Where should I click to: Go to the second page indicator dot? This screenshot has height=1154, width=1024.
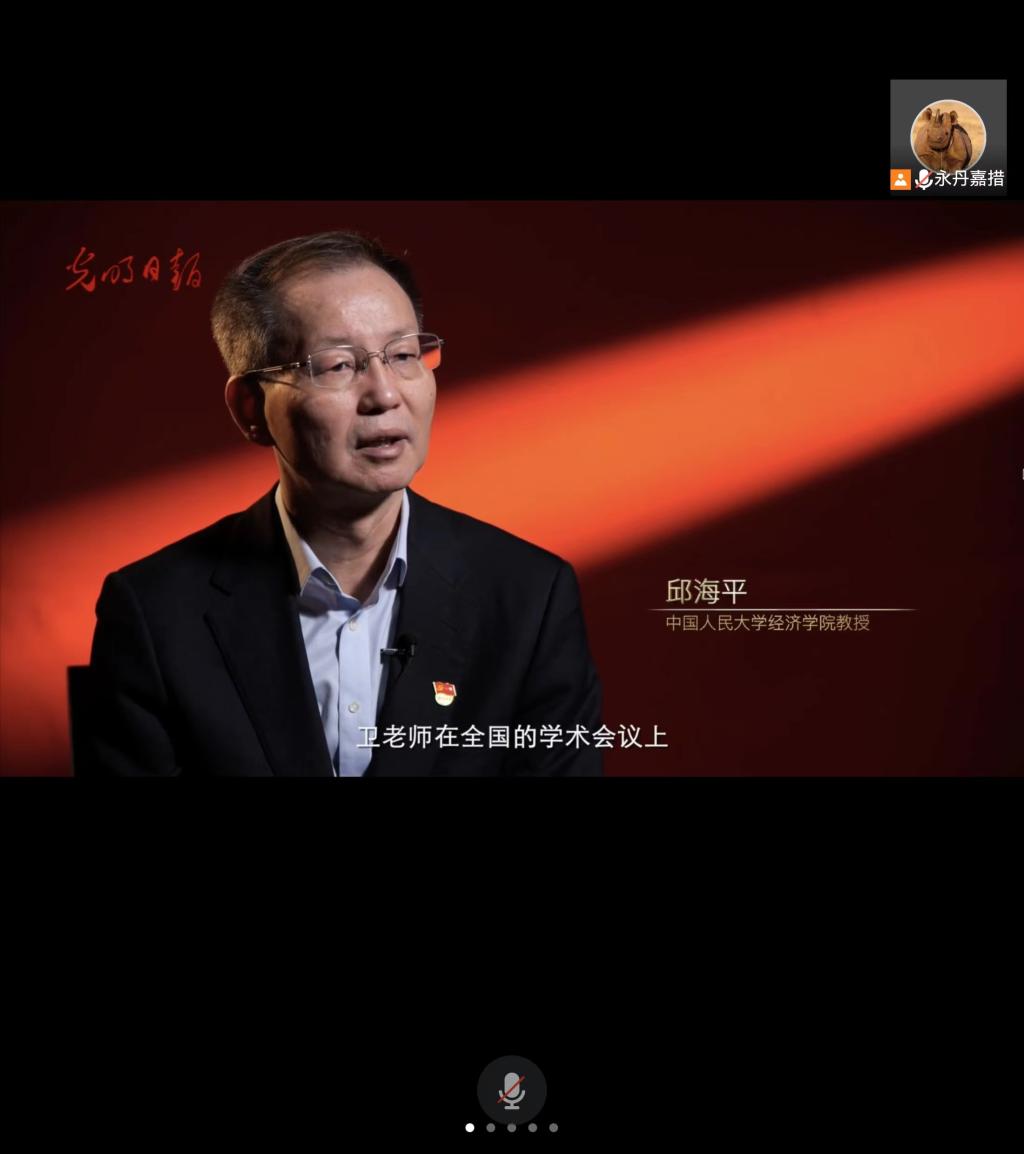point(490,1127)
